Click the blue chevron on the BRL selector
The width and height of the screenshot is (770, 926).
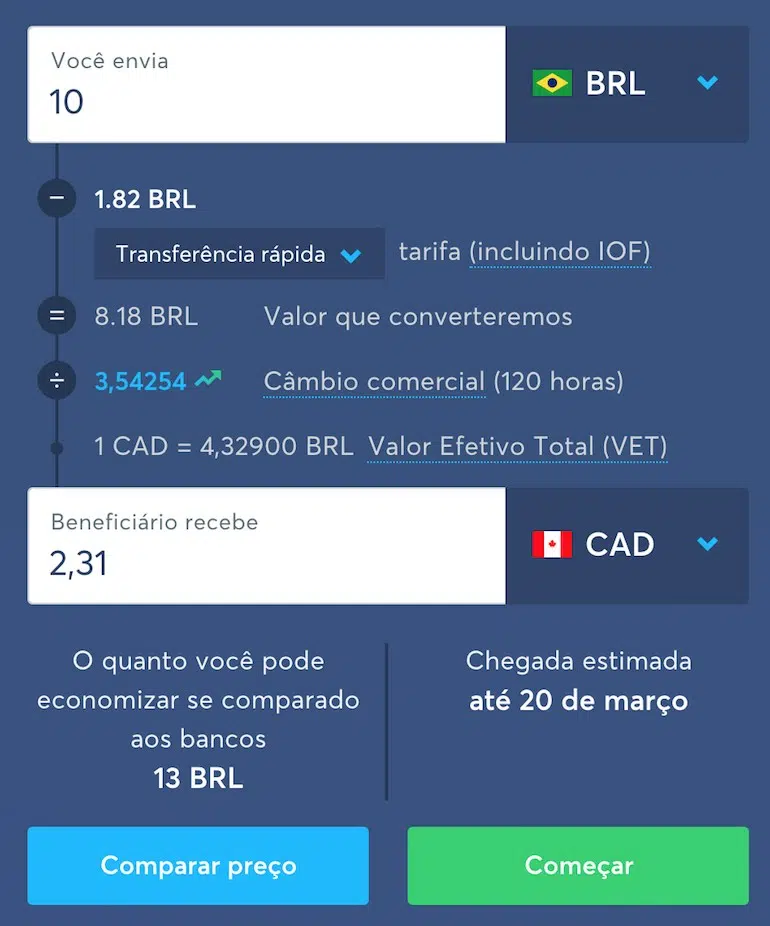tap(707, 84)
